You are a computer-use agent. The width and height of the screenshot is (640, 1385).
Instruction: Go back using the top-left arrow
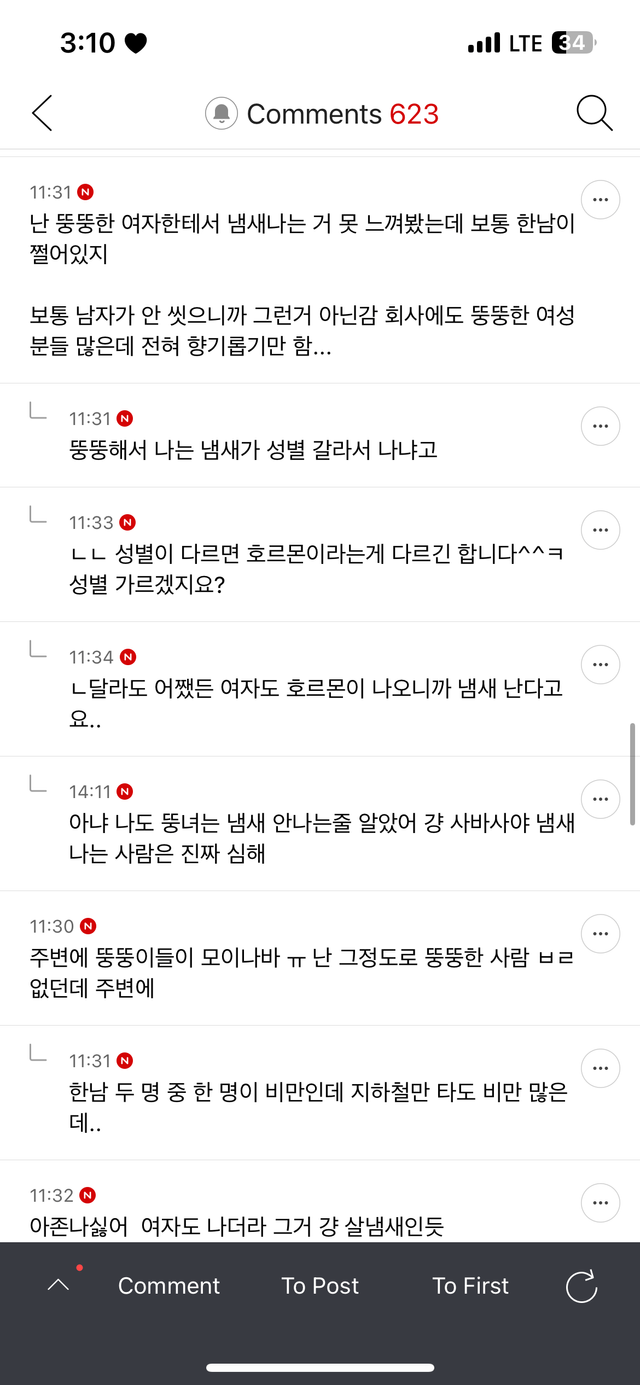(x=42, y=114)
